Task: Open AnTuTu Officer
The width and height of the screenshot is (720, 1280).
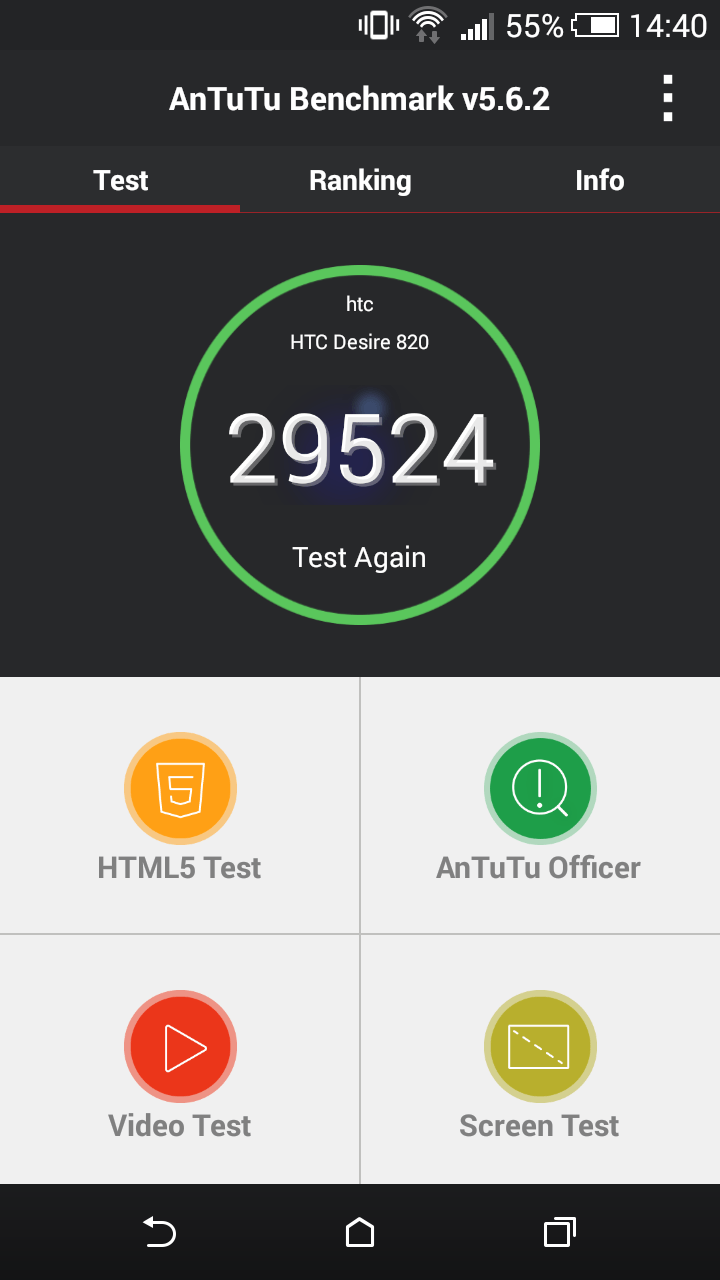Action: click(539, 806)
